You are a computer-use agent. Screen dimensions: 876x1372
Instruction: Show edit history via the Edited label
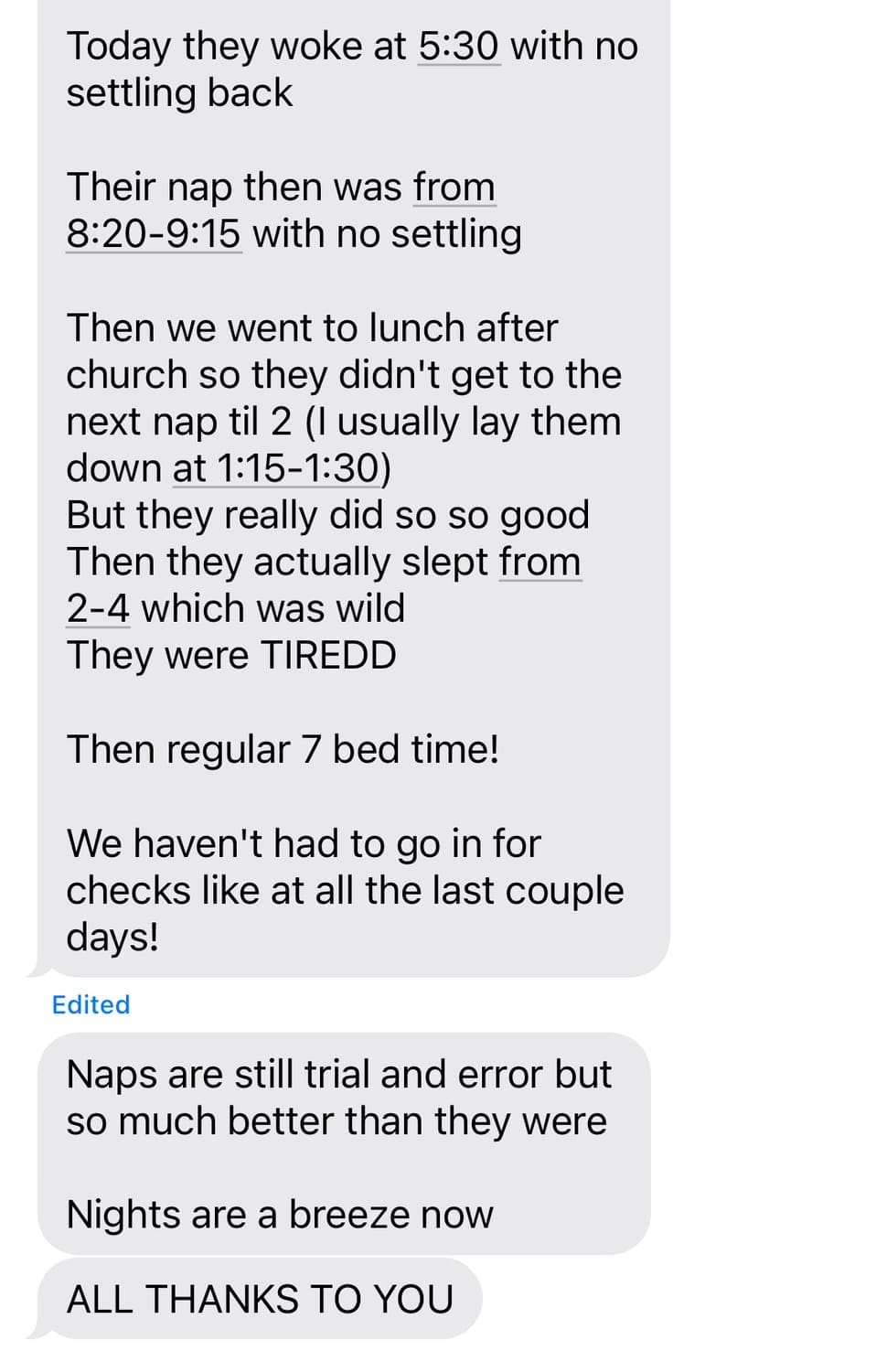click(x=91, y=1004)
